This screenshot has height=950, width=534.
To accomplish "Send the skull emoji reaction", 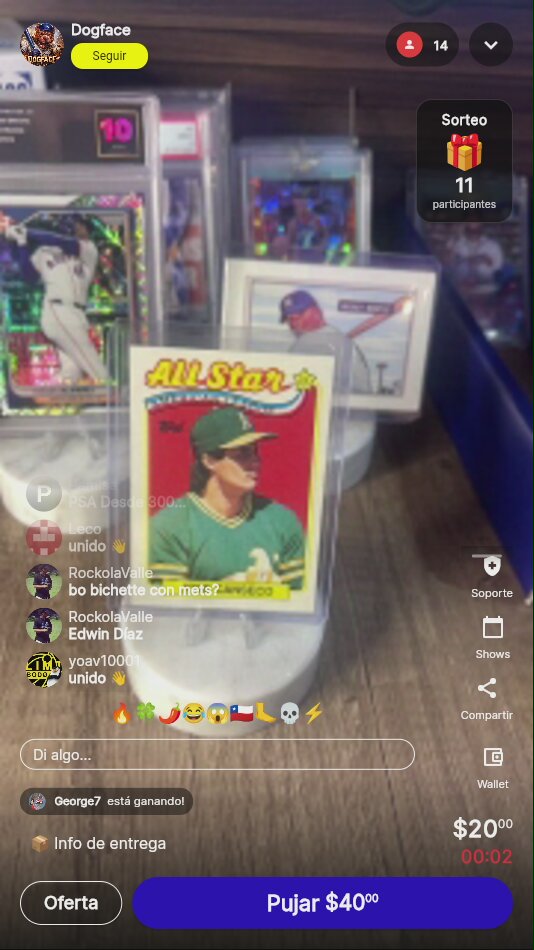I will (289, 713).
